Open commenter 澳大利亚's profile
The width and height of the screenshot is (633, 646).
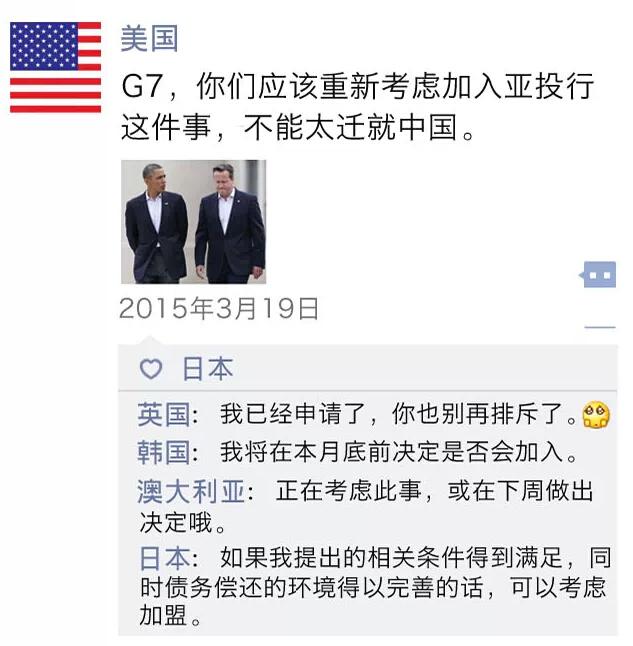[x=187, y=491]
